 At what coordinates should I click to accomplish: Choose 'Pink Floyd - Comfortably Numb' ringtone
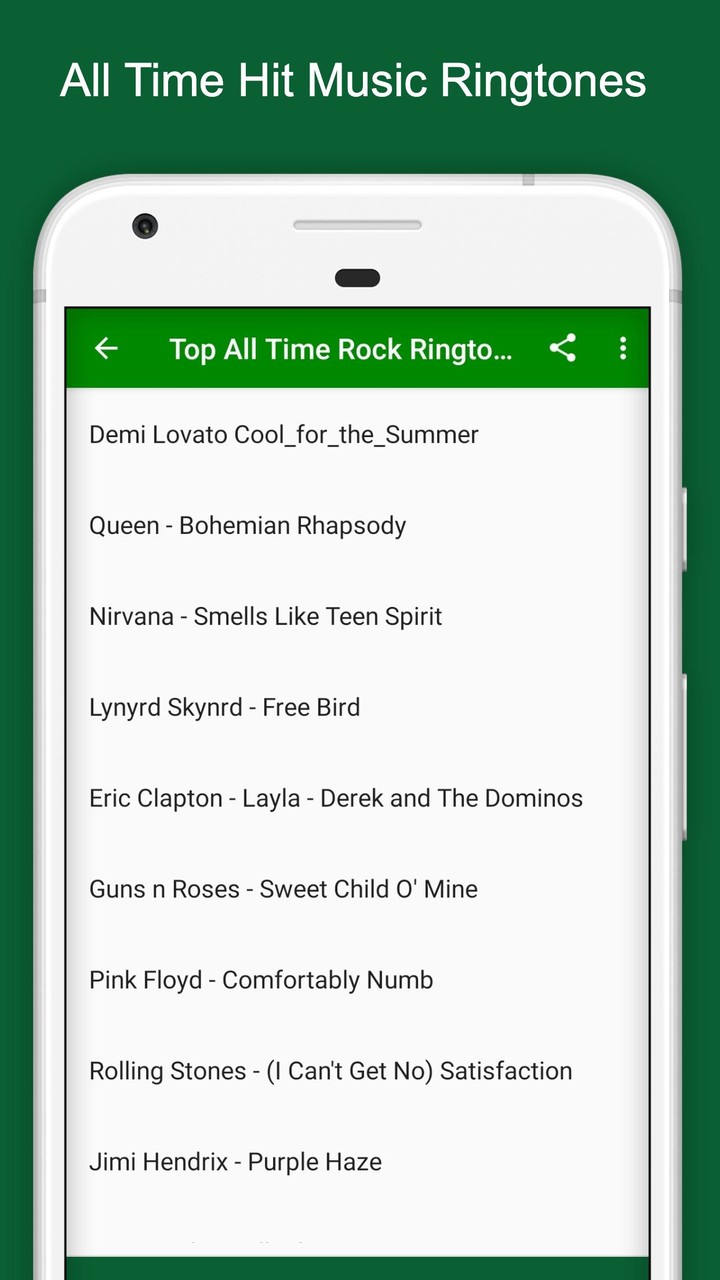[260, 980]
